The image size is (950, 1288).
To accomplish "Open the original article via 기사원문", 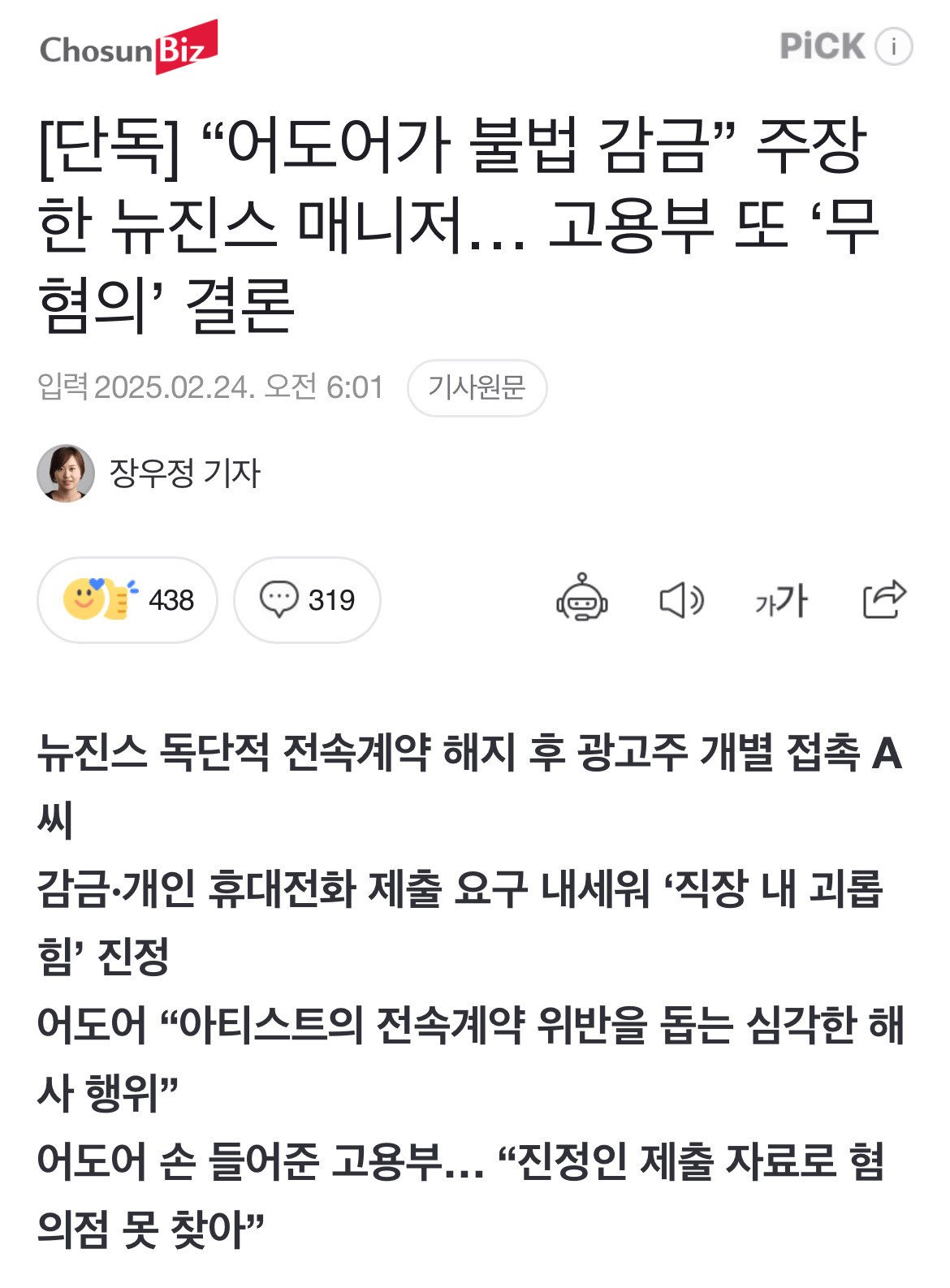I will point(477,387).
